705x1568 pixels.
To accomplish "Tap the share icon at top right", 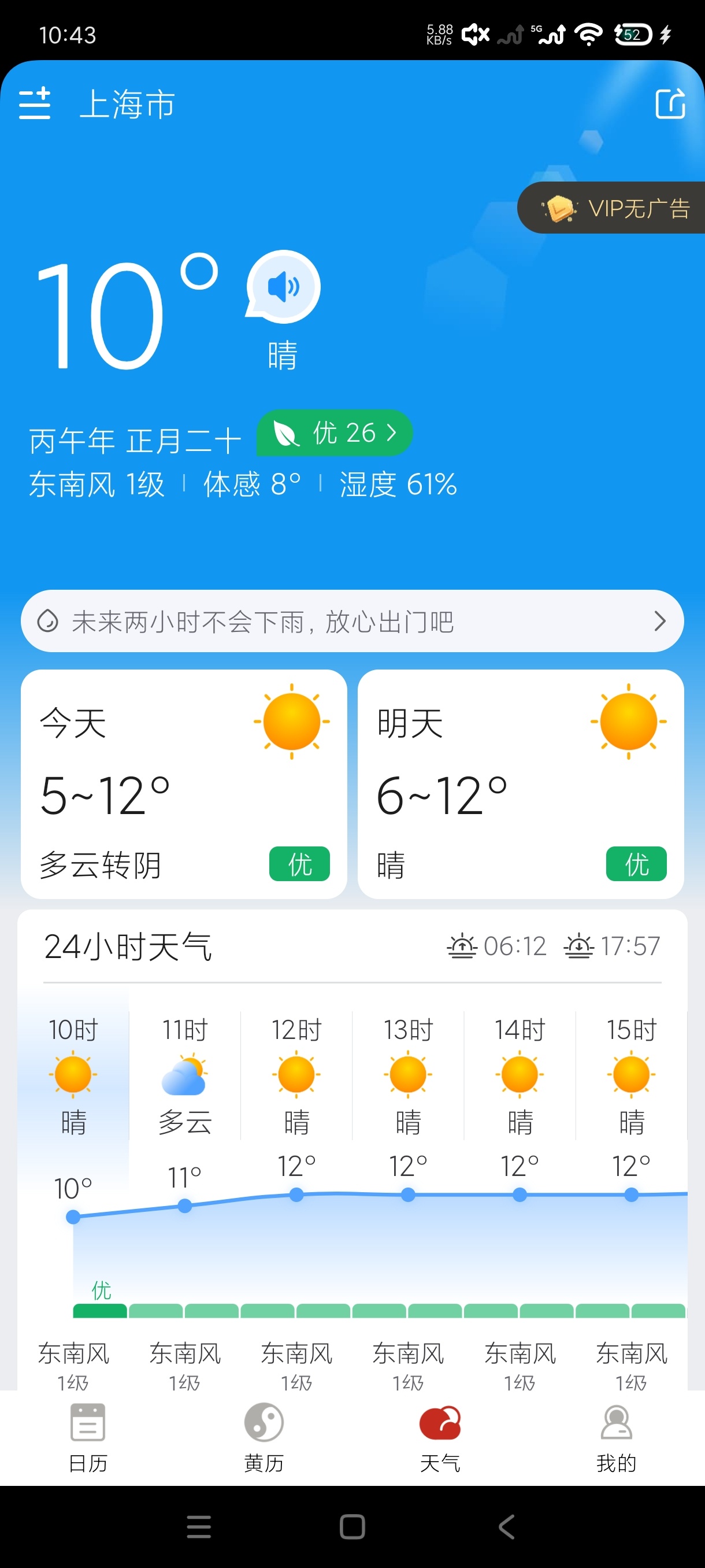I will pyautogui.click(x=670, y=105).
